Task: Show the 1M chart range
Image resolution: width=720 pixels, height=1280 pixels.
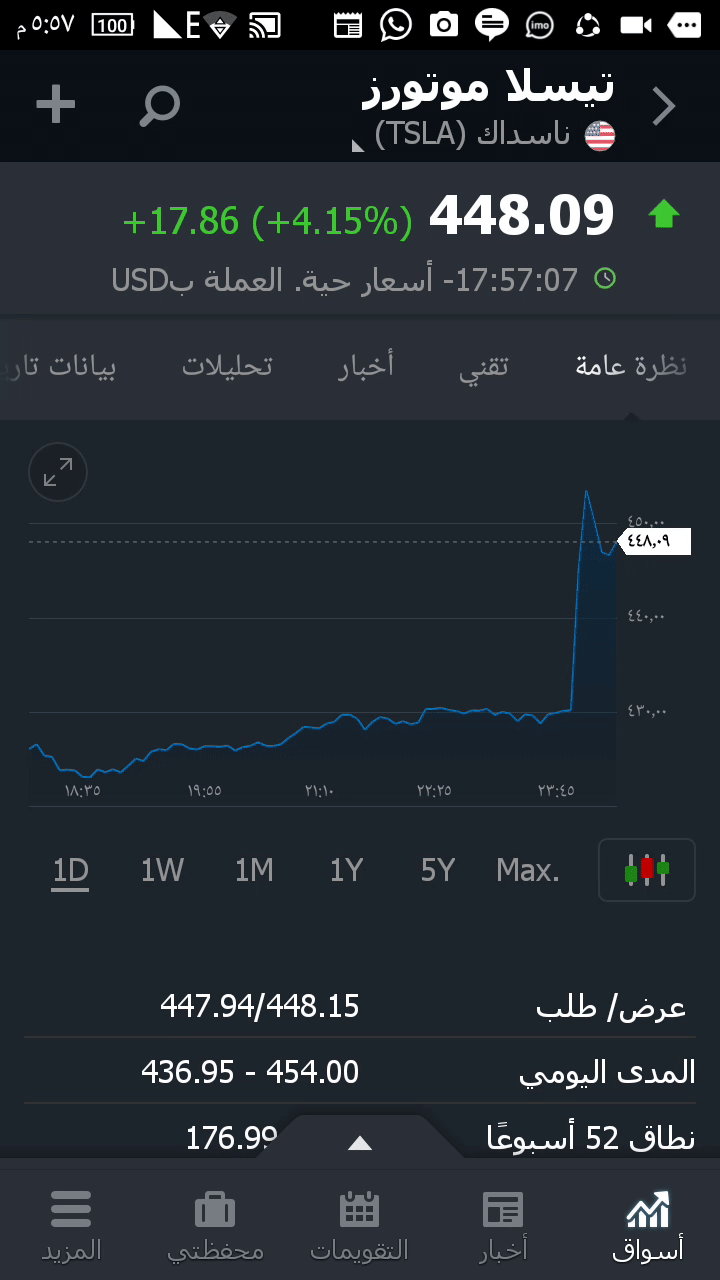Action: pos(254,871)
